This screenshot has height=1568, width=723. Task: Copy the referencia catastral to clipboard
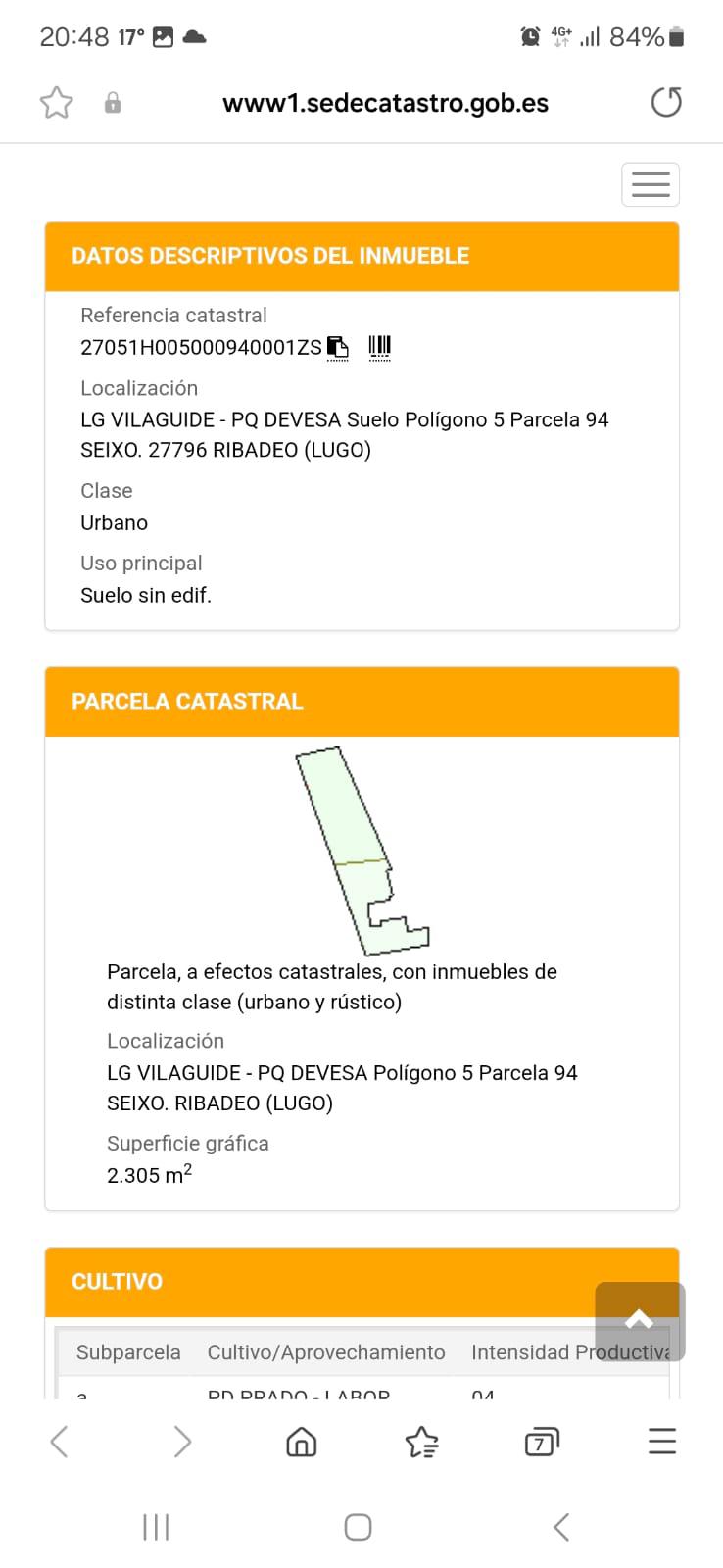[x=337, y=347]
